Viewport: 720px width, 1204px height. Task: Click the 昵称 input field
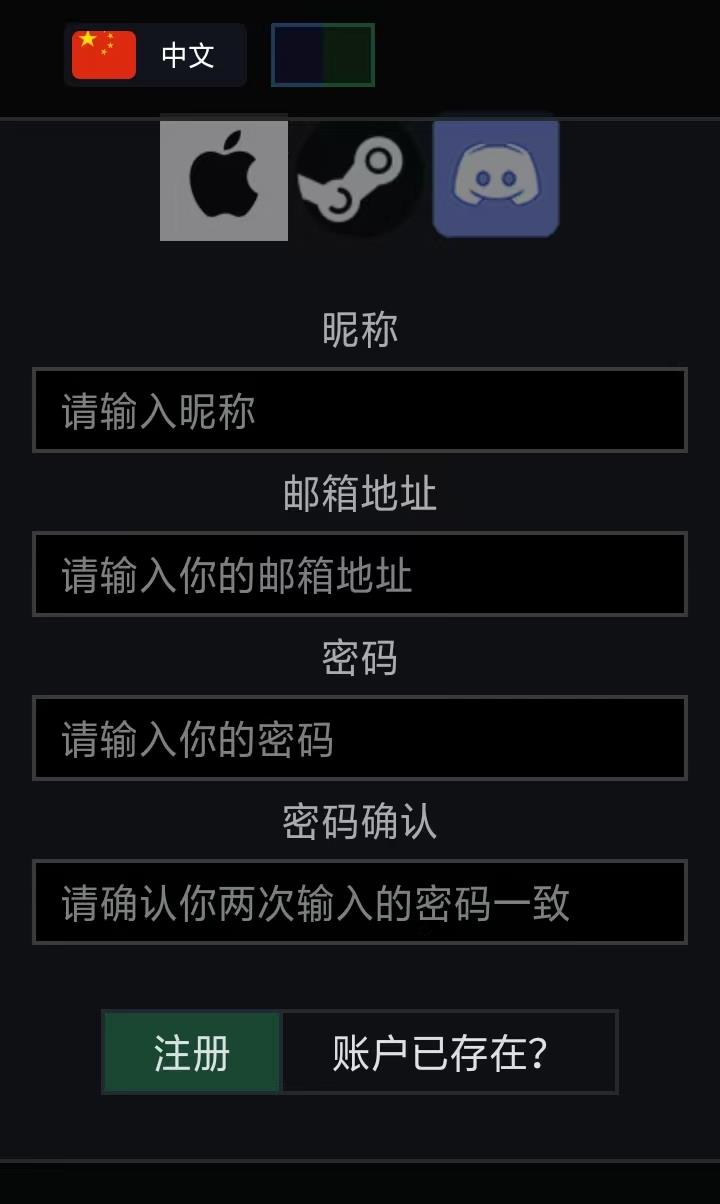[x=360, y=410]
